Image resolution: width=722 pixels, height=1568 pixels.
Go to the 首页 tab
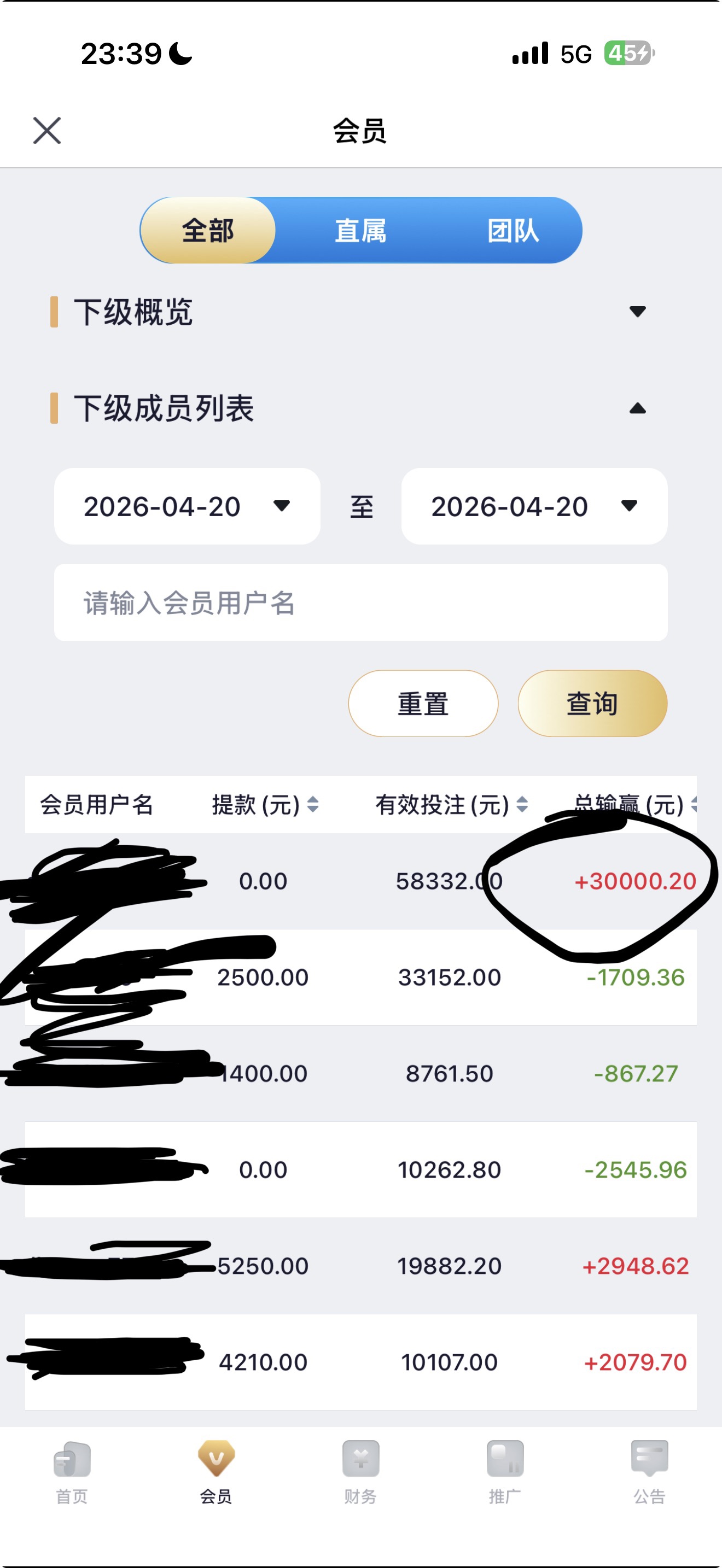[x=72, y=1472]
